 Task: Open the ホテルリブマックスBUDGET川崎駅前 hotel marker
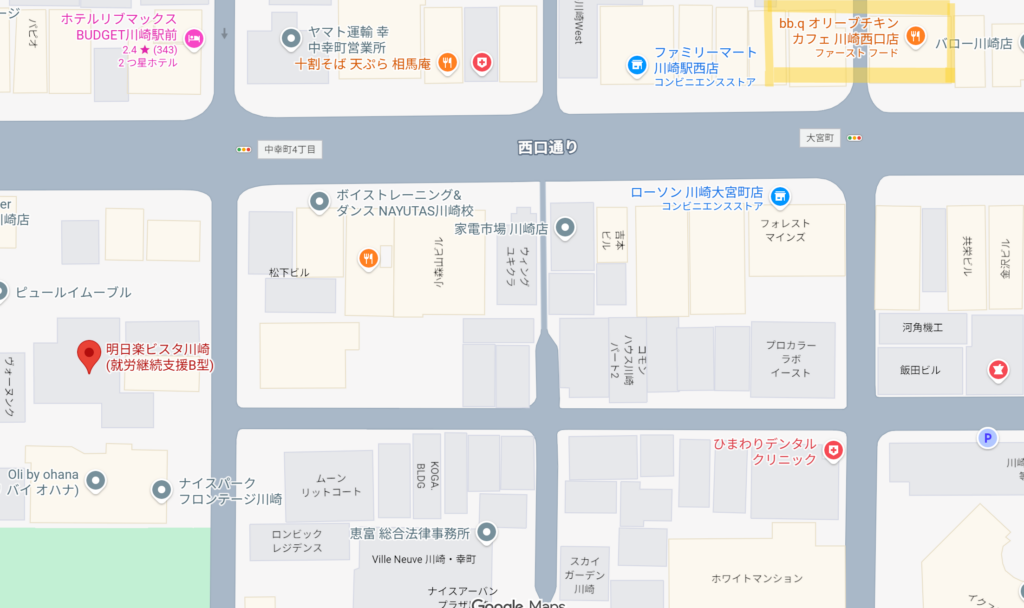tap(193, 37)
